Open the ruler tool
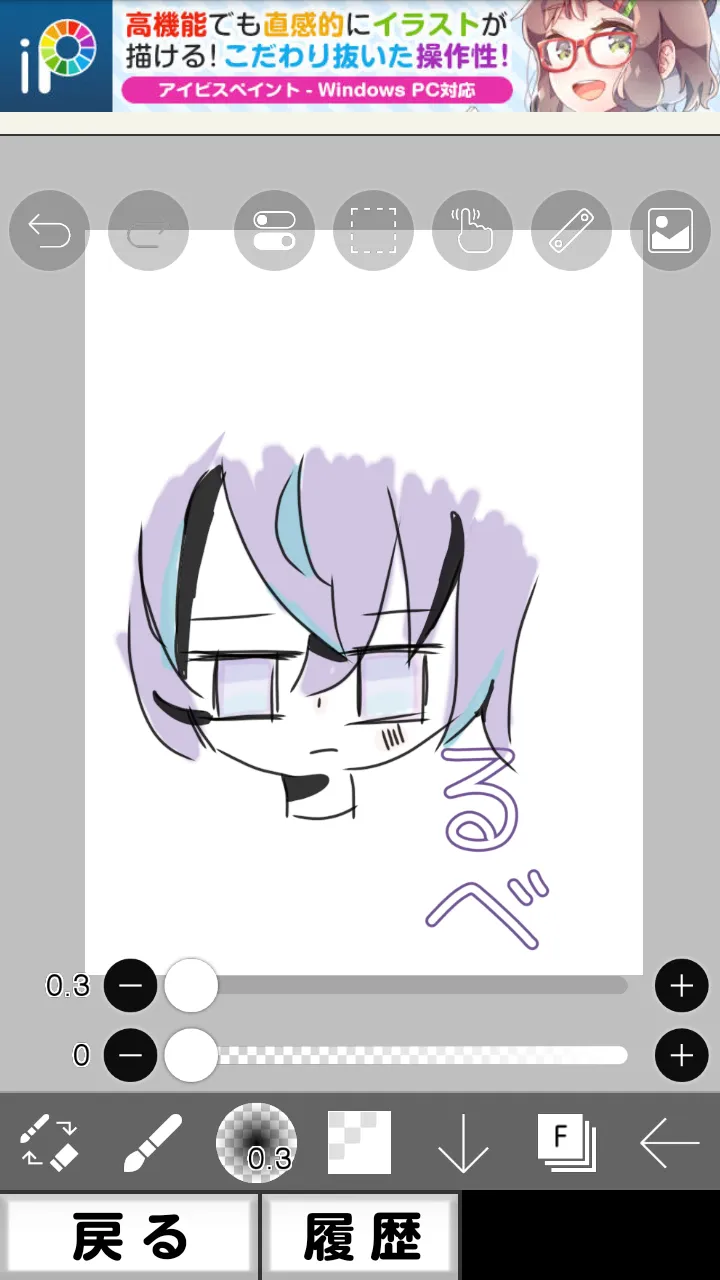This screenshot has height=1280, width=720. [571, 231]
